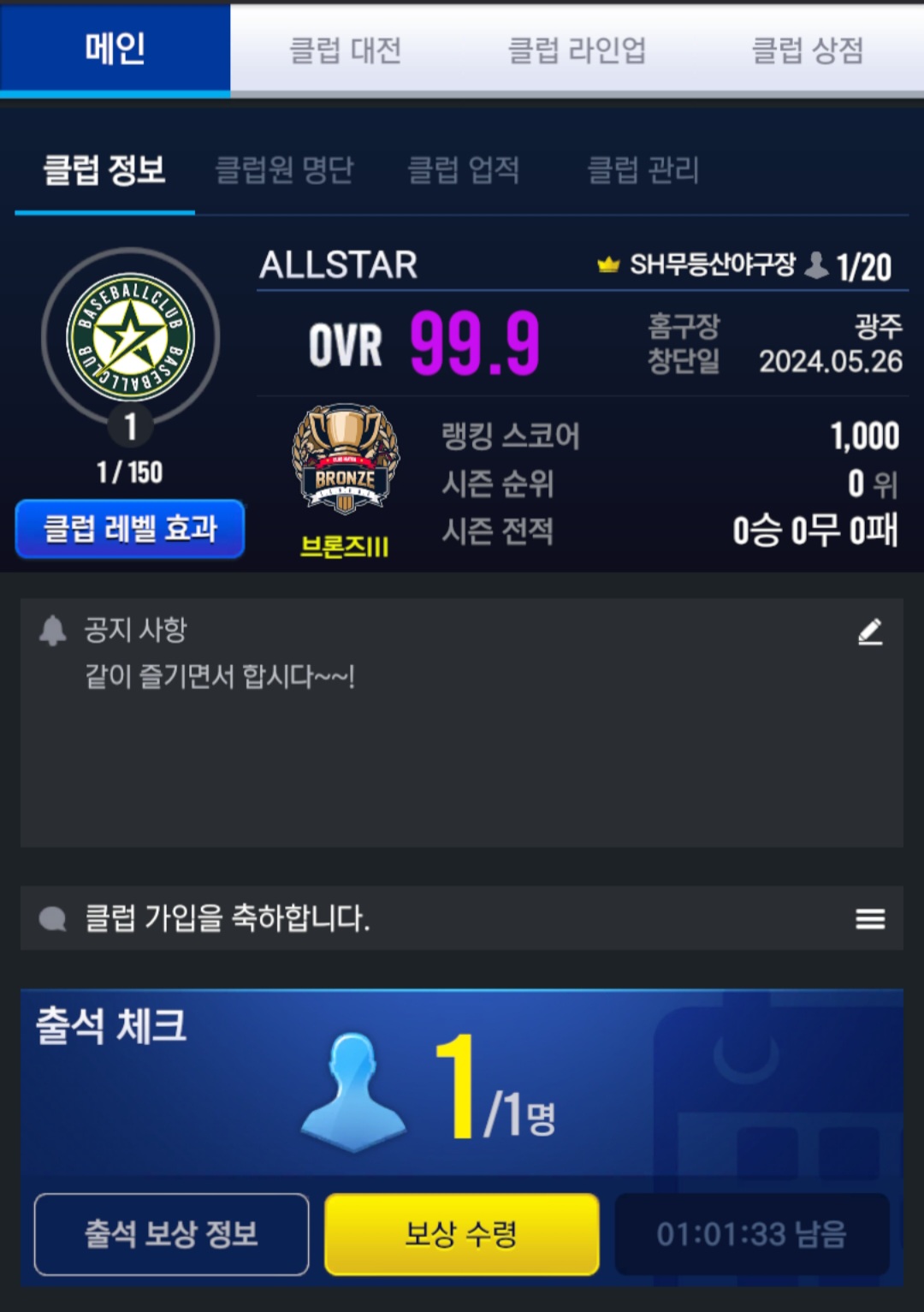Select the 메인 tab

click(x=115, y=49)
